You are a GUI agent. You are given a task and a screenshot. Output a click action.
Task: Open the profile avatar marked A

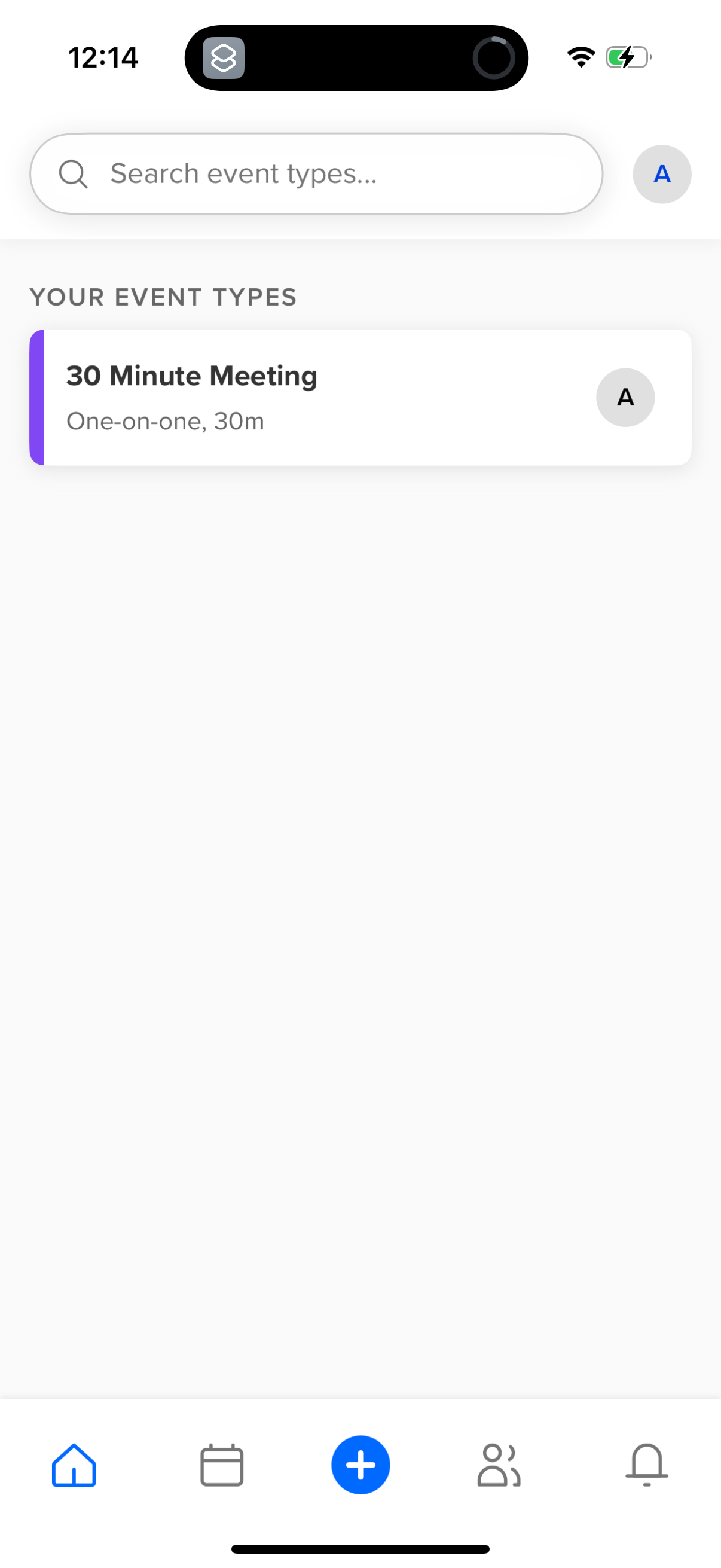[662, 175]
